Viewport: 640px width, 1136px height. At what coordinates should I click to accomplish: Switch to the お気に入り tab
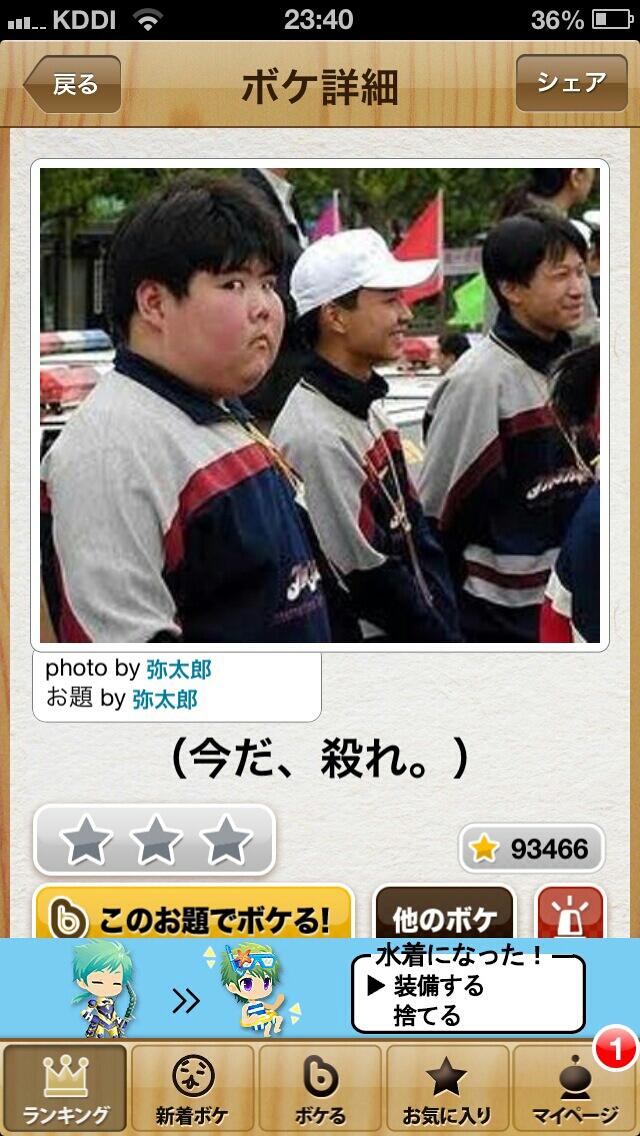[447, 1089]
